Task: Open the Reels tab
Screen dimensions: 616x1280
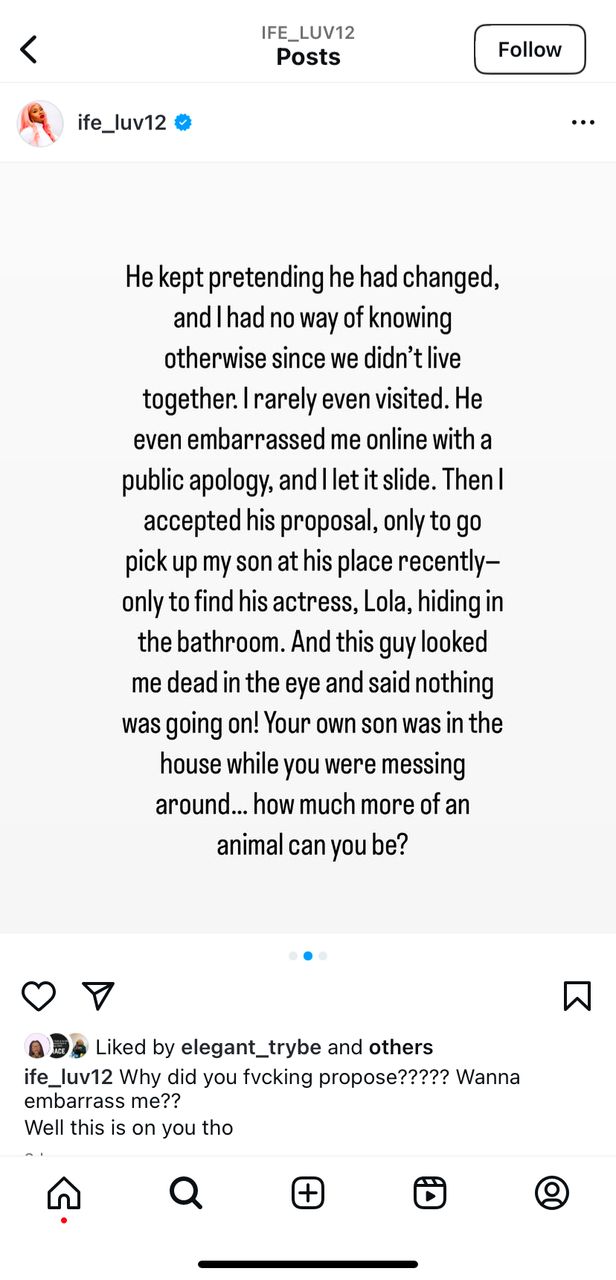Action: (x=430, y=1193)
